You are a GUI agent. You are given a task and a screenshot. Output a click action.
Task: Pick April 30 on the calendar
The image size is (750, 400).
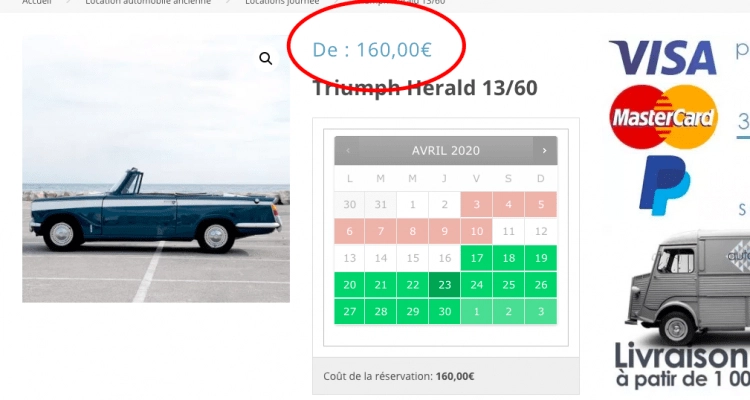[445, 311]
